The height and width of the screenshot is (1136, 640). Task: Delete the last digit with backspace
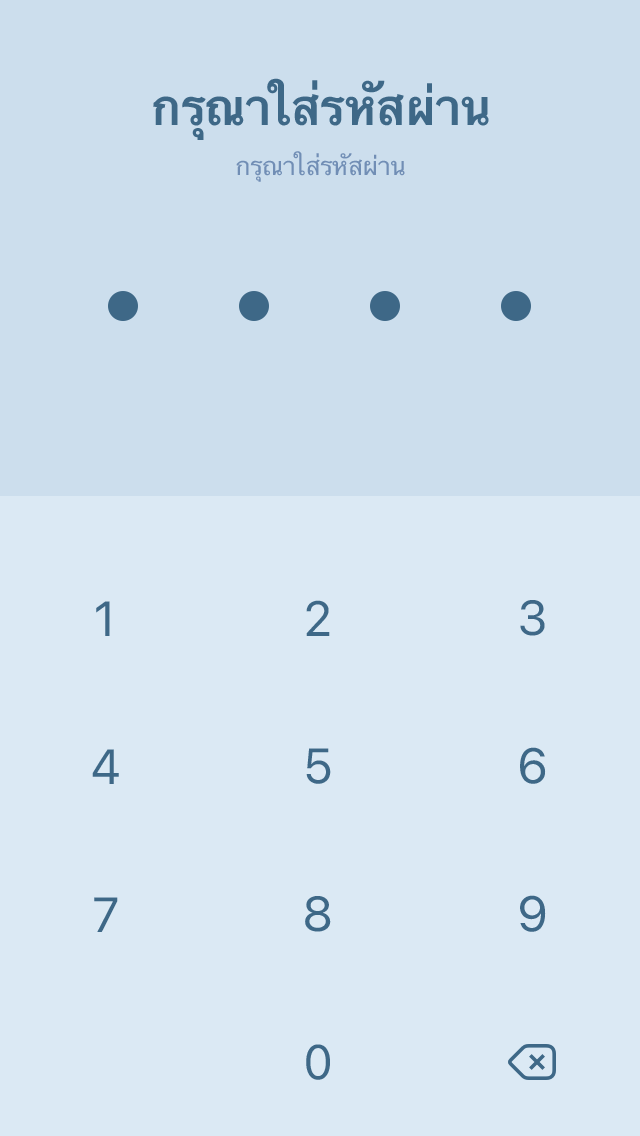(x=532, y=1062)
